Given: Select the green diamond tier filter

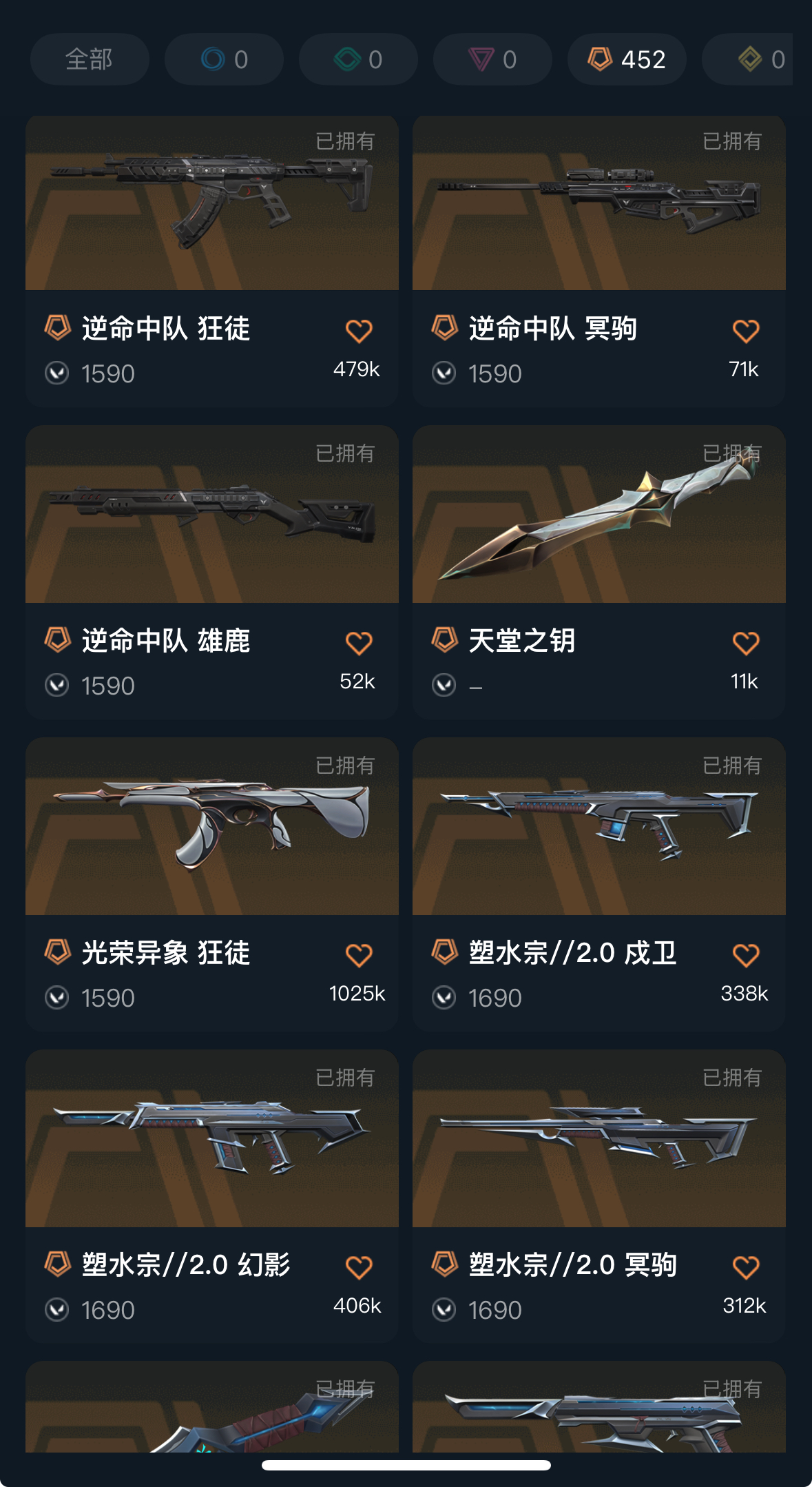Looking at the screenshot, I should (x=358, y=59).
